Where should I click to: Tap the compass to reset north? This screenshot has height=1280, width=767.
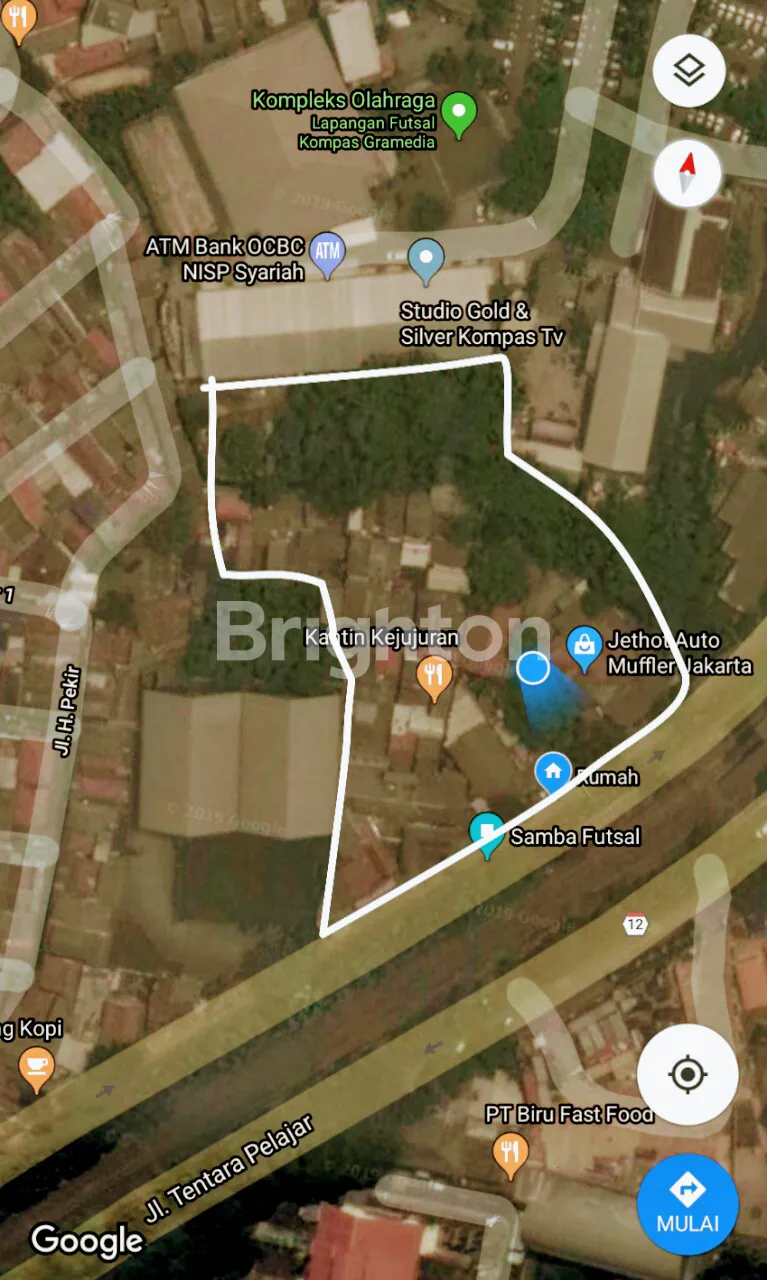(687, 173)
